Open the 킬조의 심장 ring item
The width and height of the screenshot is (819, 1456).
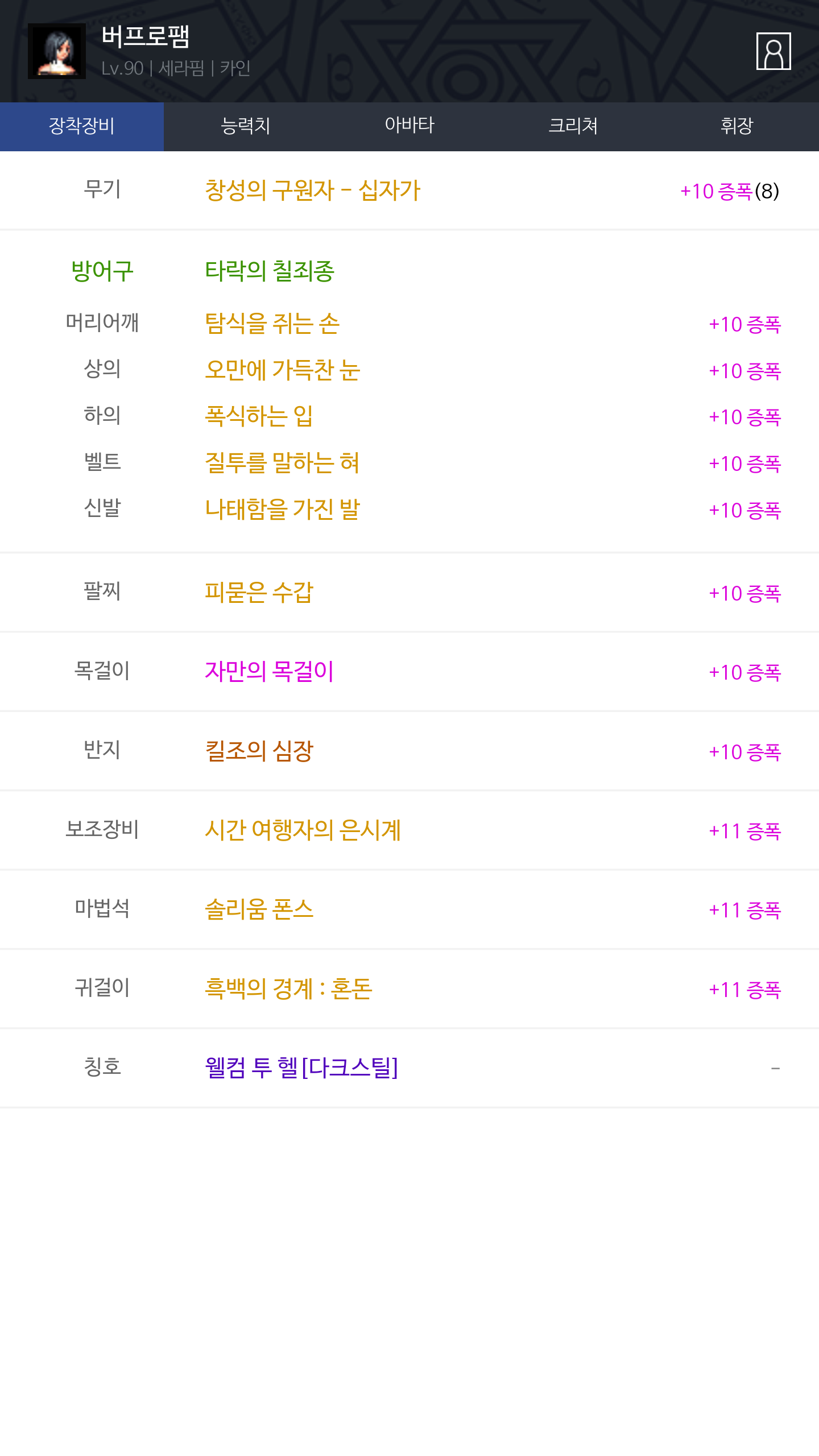(x=259, y=751)
